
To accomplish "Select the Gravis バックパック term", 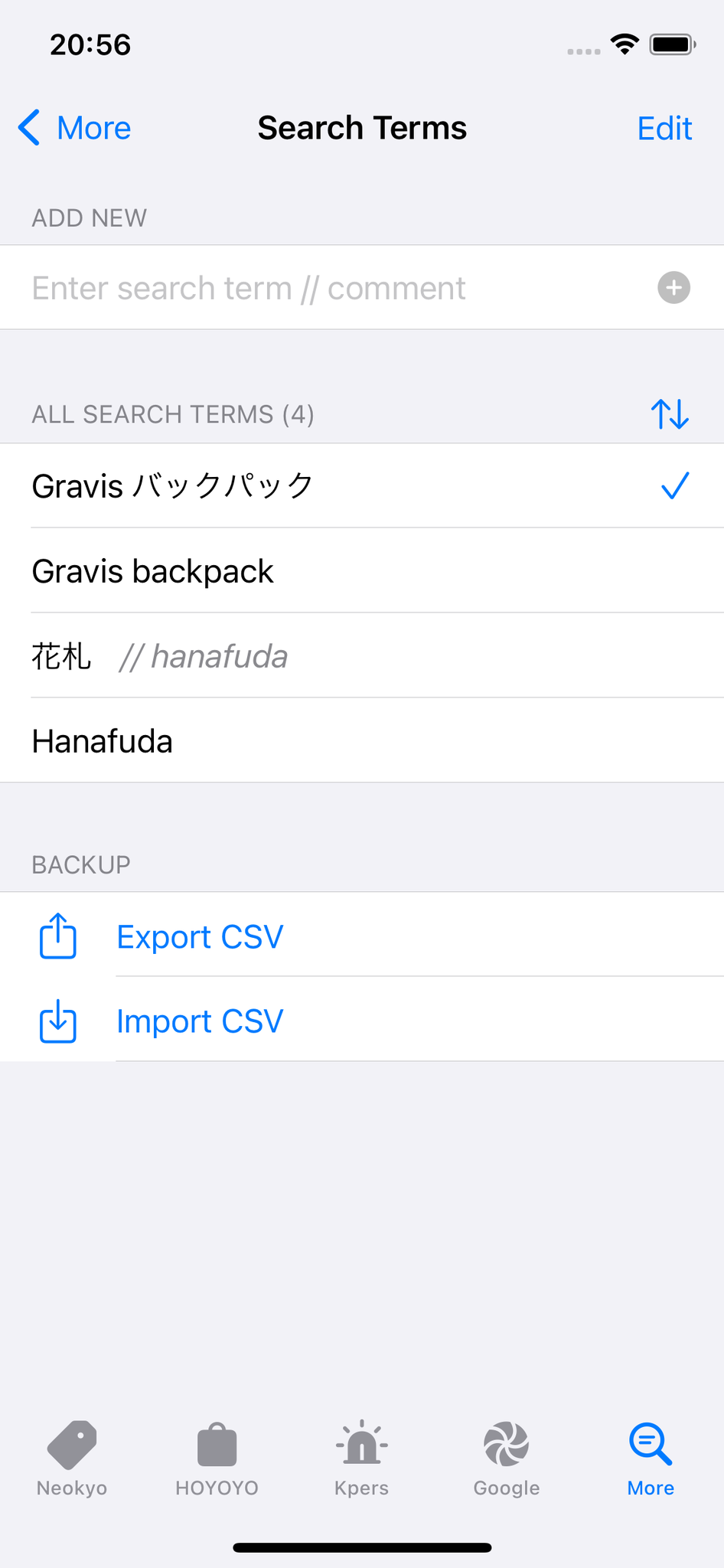I will [x=362, y=486].
